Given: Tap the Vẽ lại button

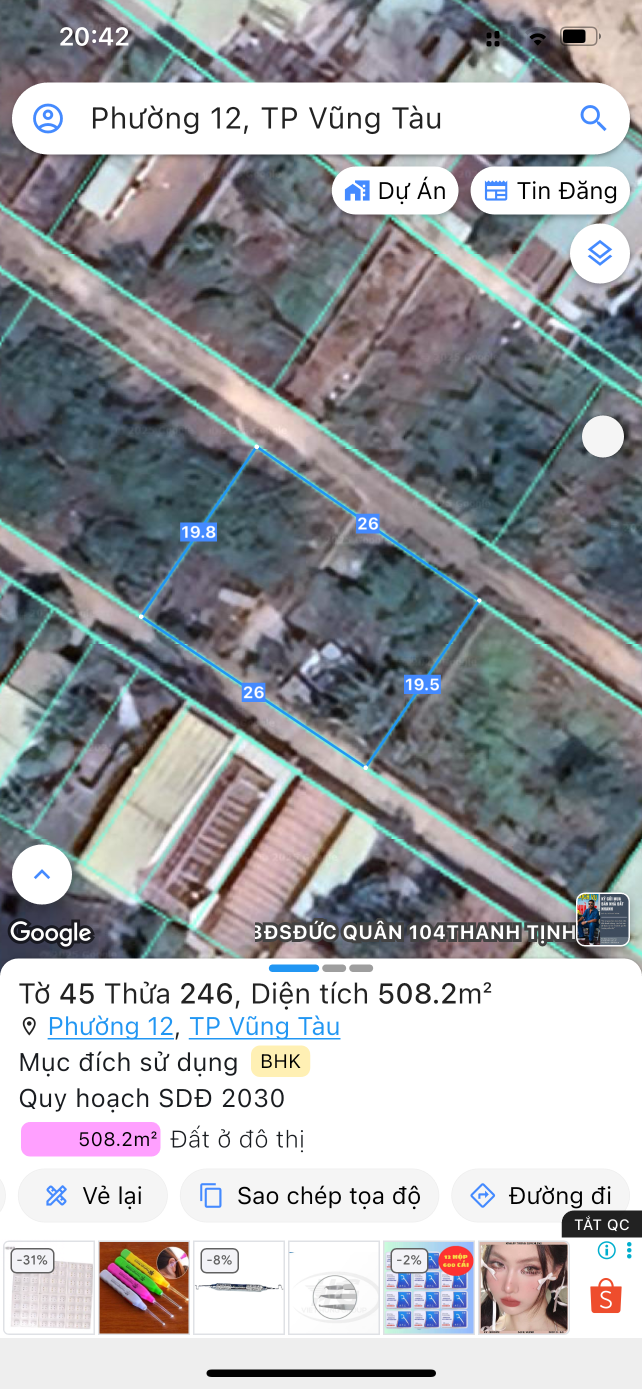Looking at the screenshot, I should (93, 1195).
